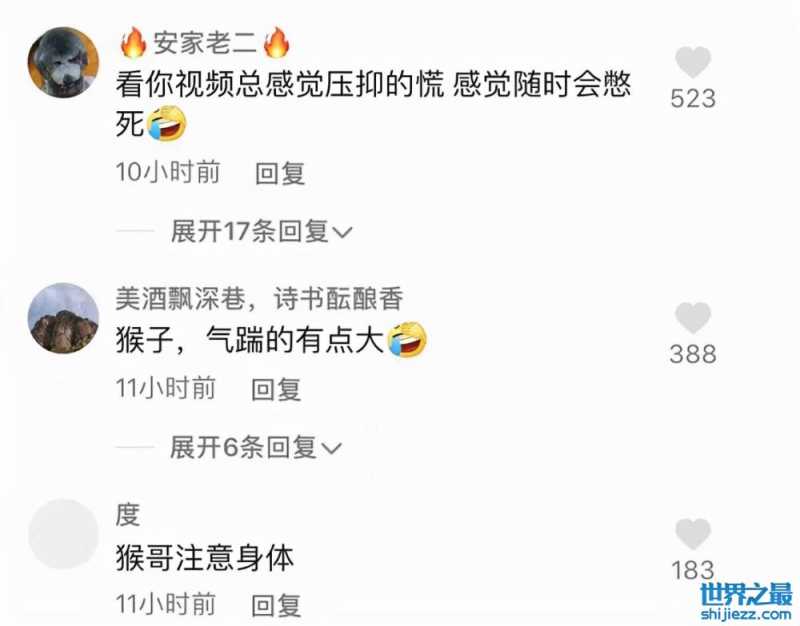This screenshot has height=626, width=800.
Task: Reply to 度's comment
Action: [276, 604]
